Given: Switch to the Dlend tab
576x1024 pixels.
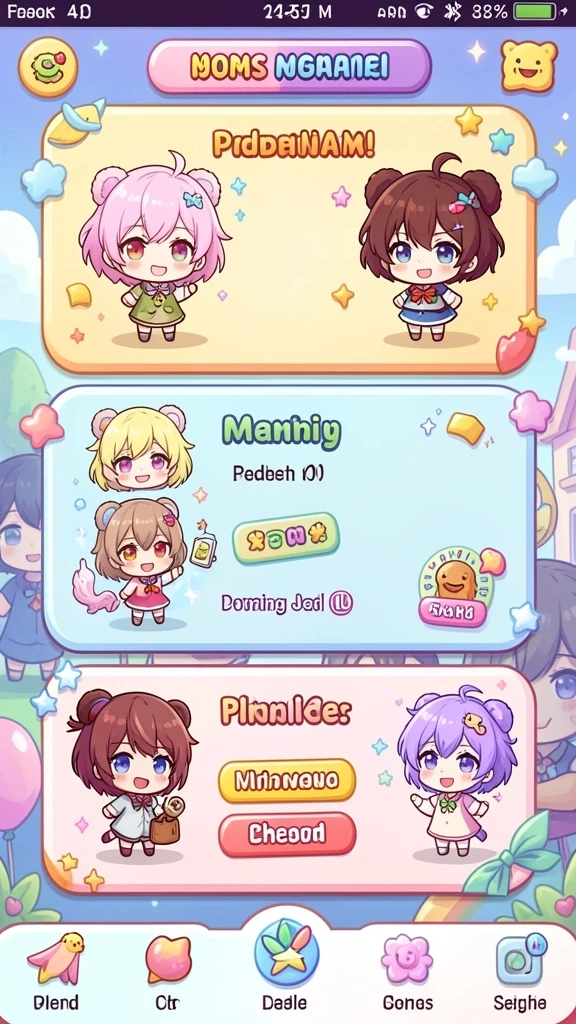Looking at the screenshot, I should point(56,972).
